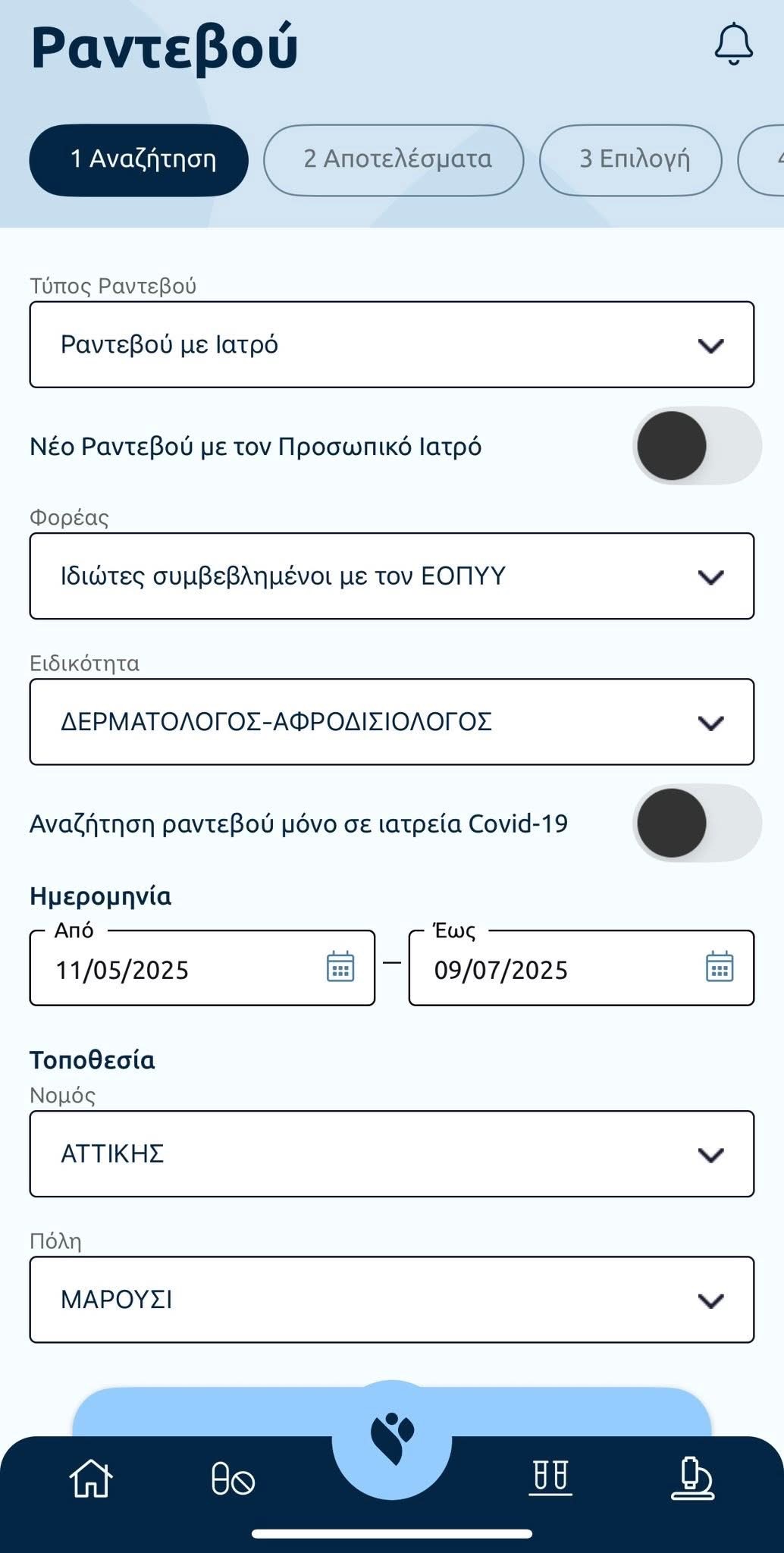Screen dimensions: 784x1553
Task: Go to step 3 Επιλογή
Action: [x=630, y=160]
